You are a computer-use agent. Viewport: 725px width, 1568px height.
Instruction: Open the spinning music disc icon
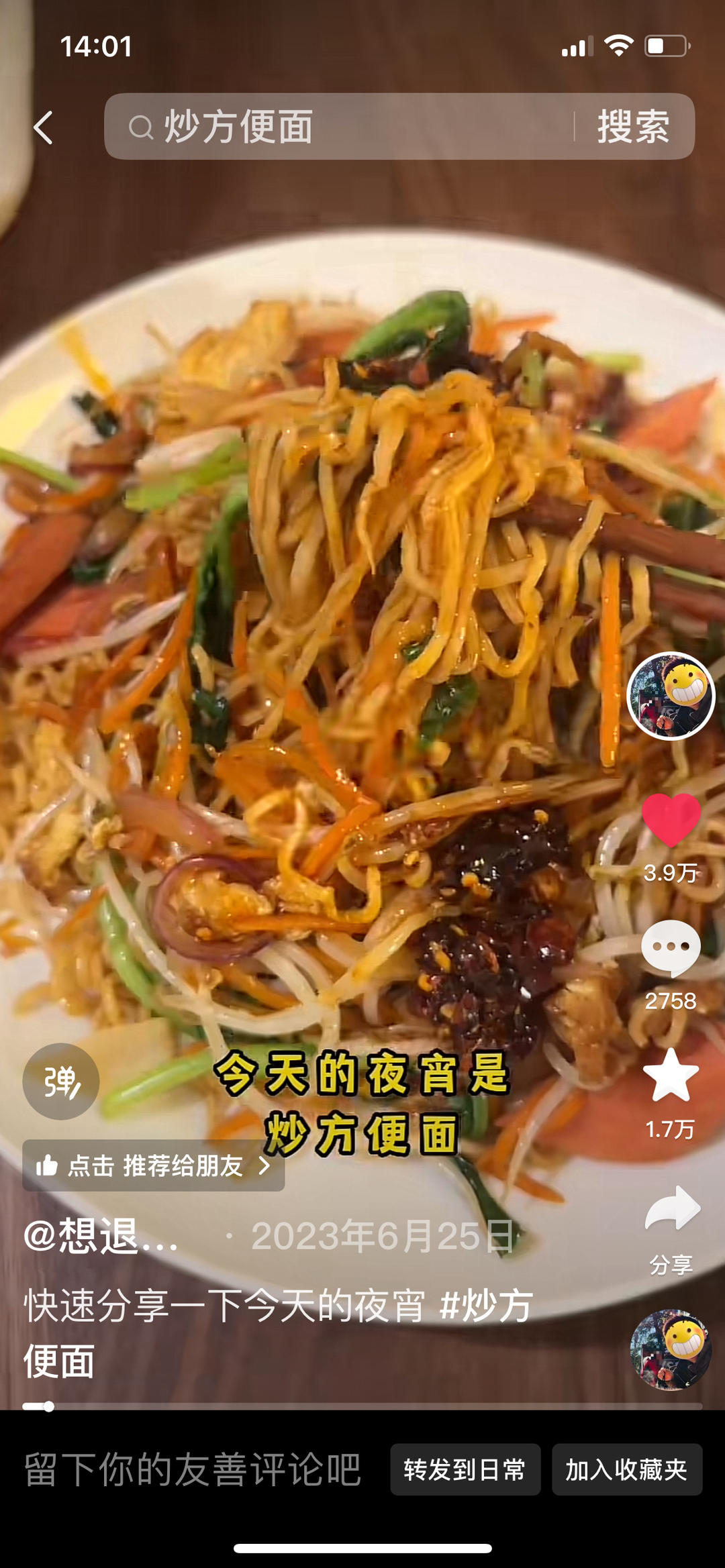point(671,1349)
